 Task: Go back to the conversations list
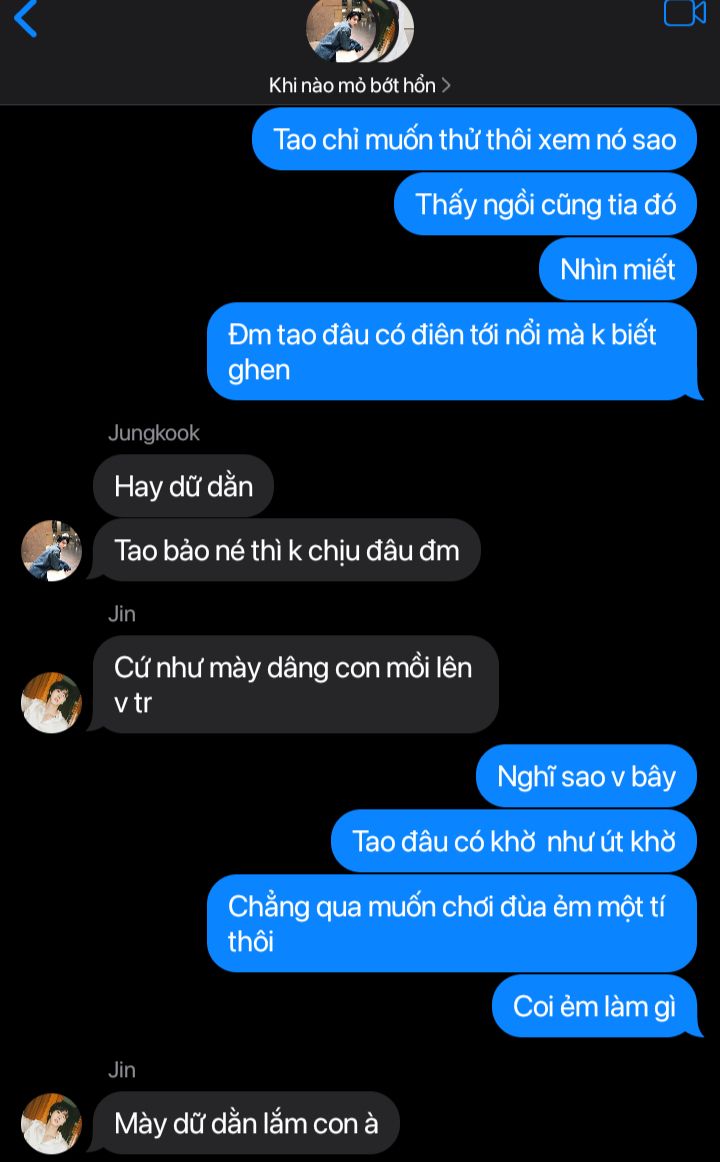click(x=25, y=18)
